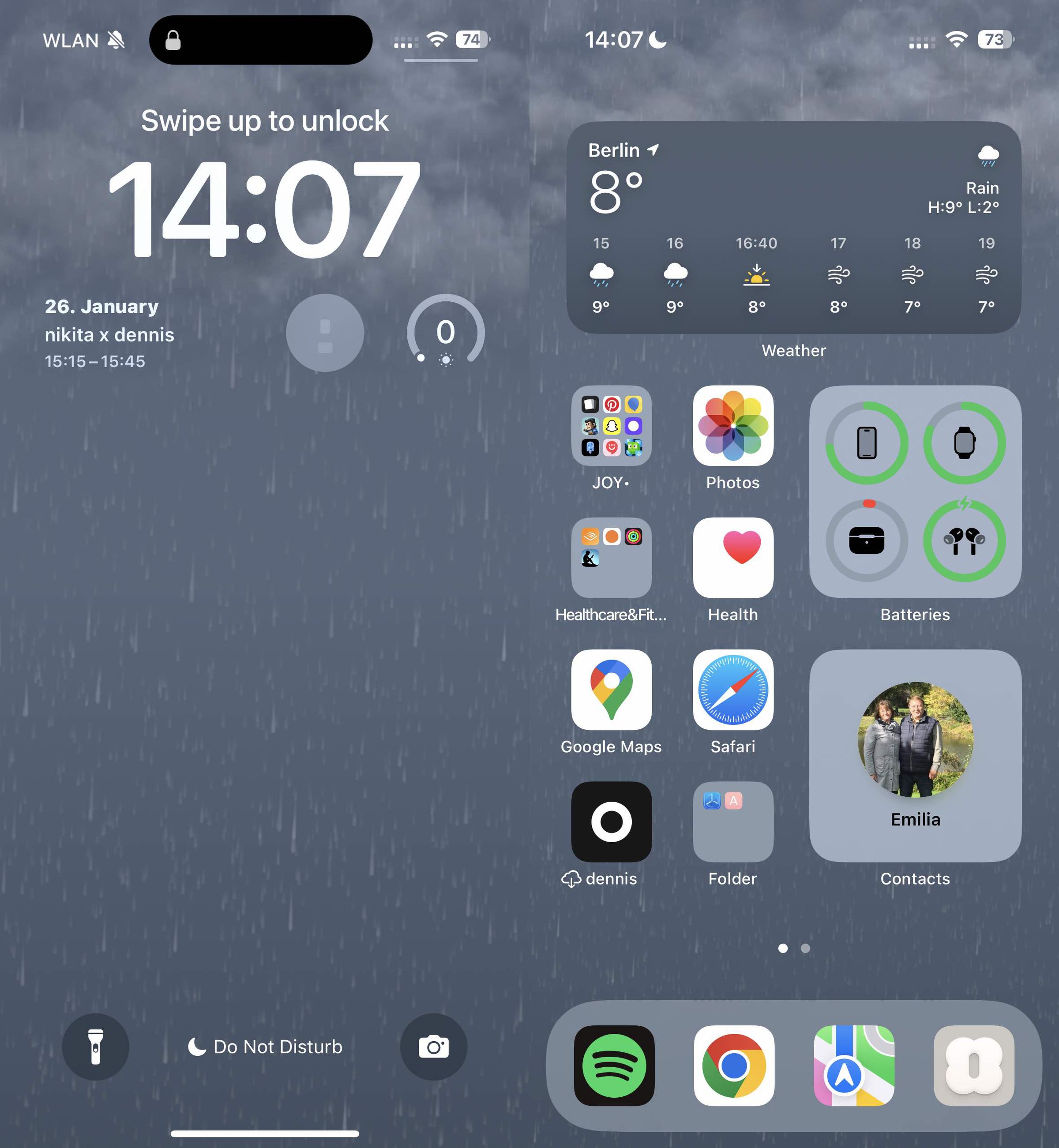This screenshot has height=1148, width=1059.
Task: Open Apple Maps from the dock
Action: click(x=854, y=1065)
